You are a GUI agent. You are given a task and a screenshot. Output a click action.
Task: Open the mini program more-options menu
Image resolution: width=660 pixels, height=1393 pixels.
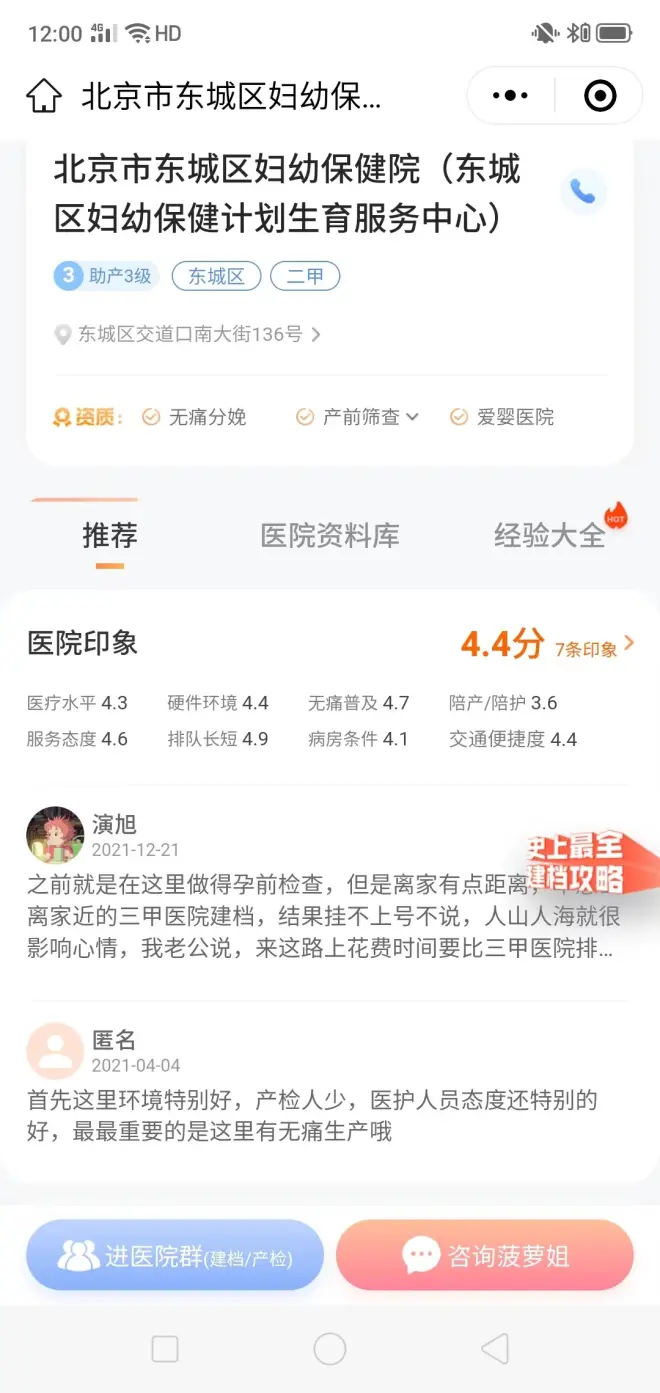pos(511,96)
